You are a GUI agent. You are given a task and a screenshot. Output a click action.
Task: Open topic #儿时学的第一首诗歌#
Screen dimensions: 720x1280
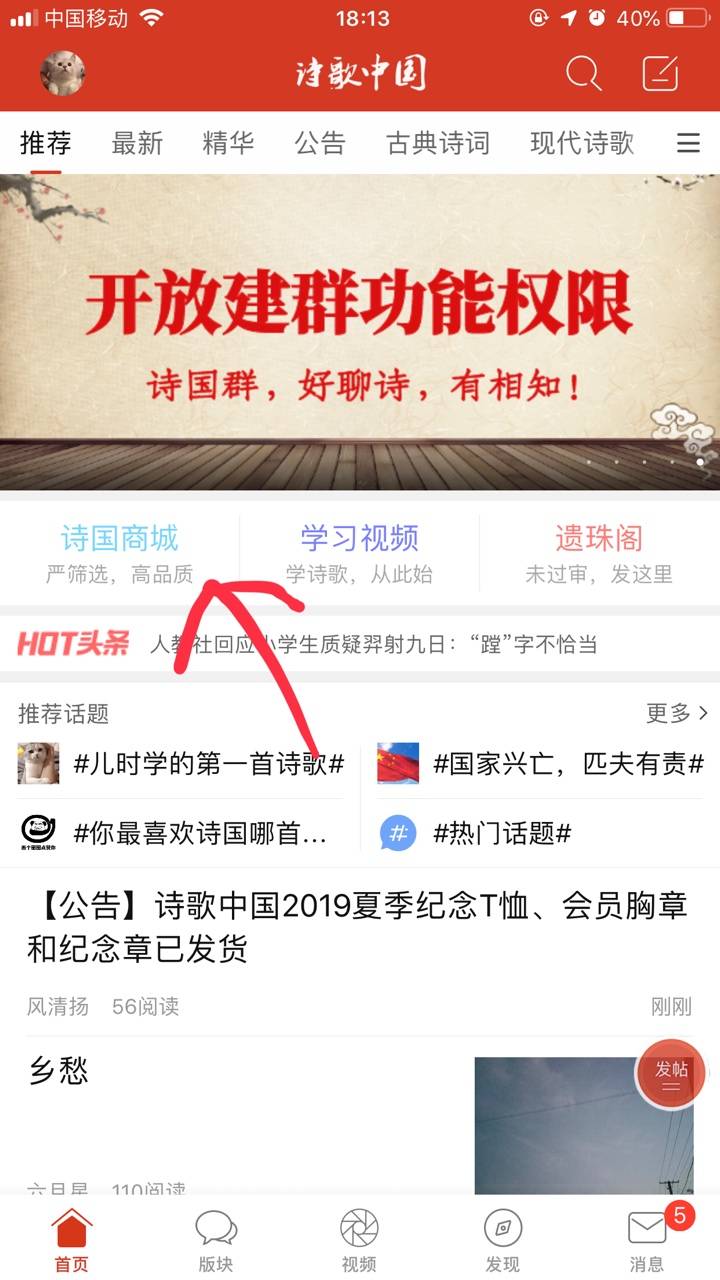[x=208, y=765]
